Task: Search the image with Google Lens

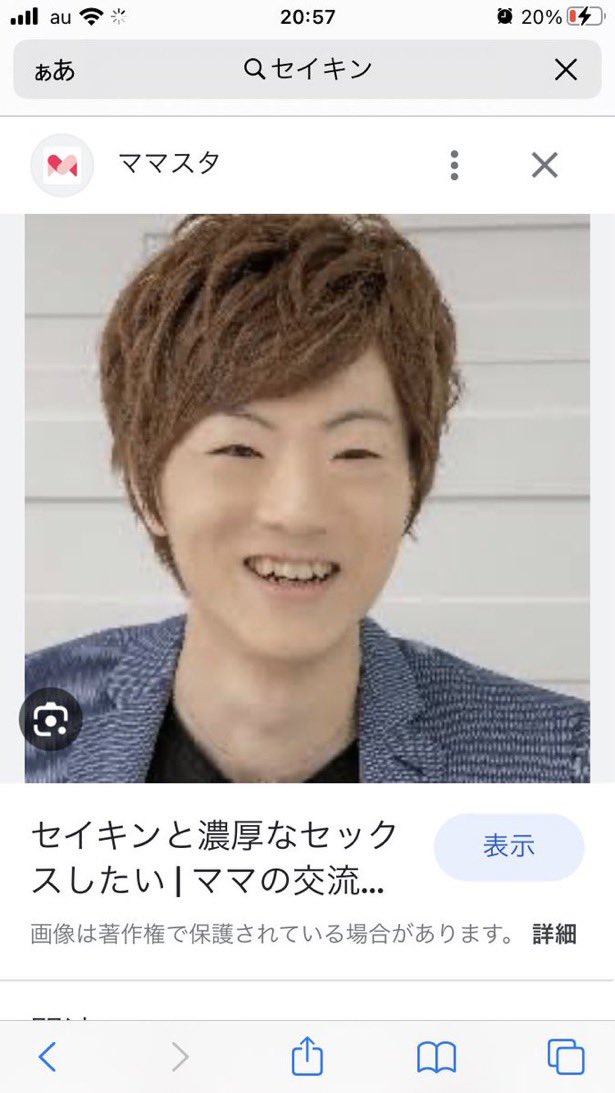Action: (x=50, y=719)
